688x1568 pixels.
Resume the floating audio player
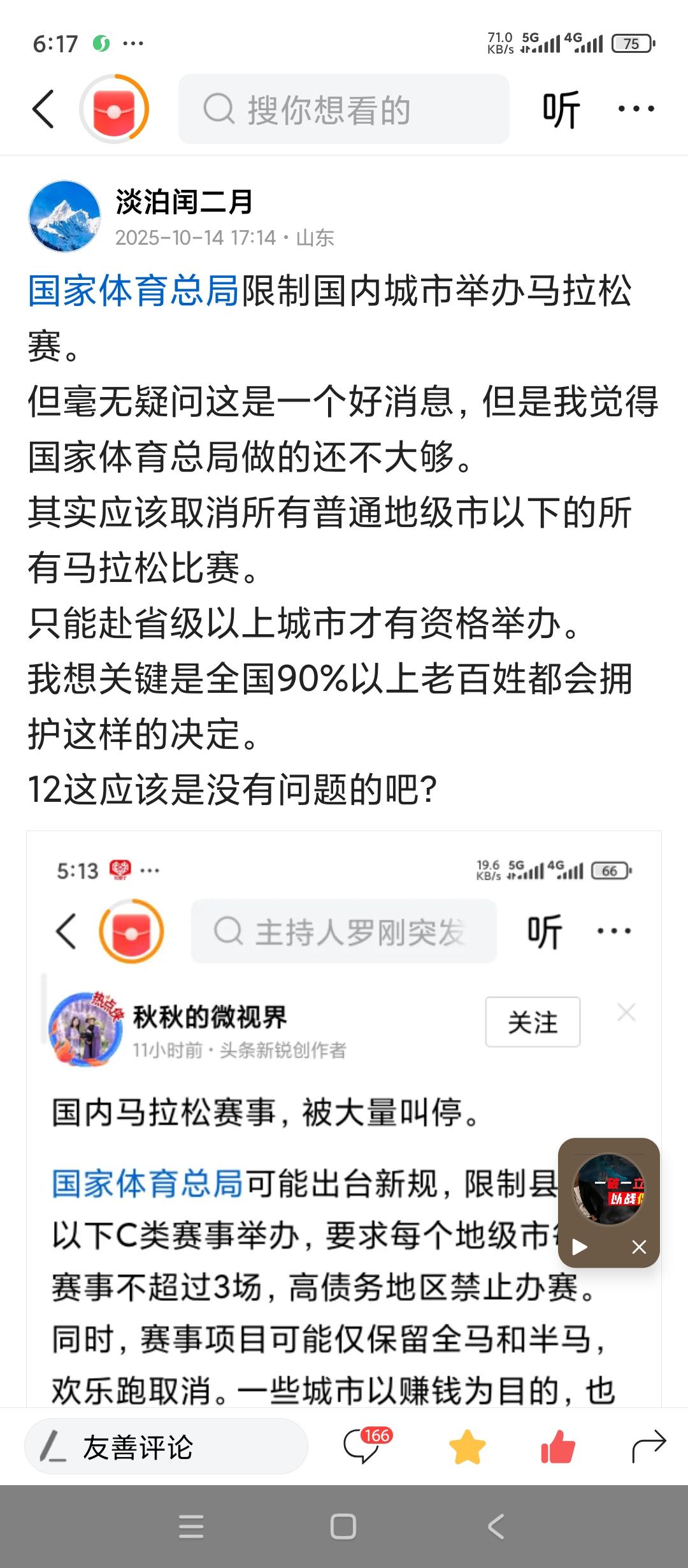pos(580,1246)
